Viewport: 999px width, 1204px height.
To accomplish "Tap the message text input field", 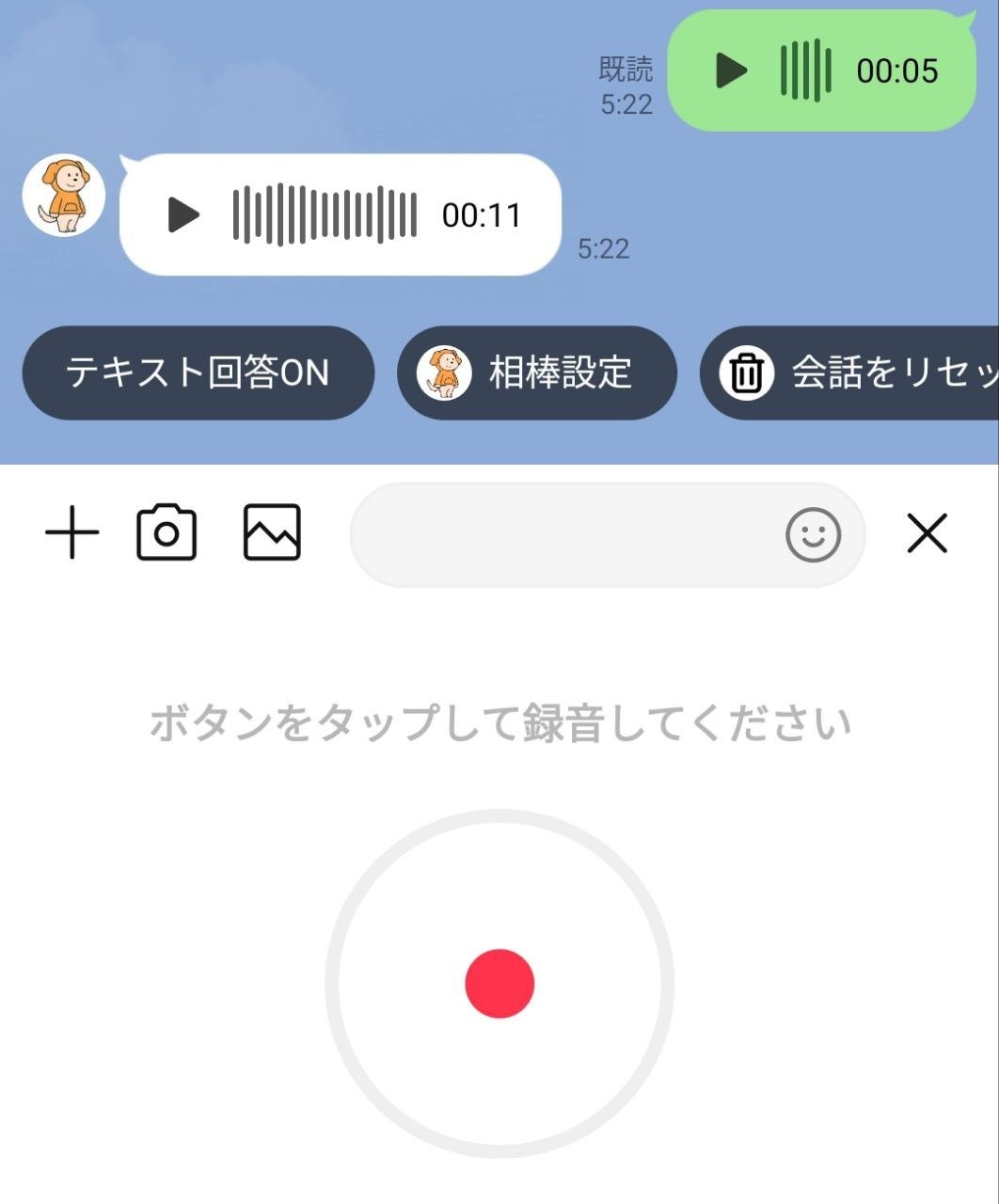I will click(583, 533).
